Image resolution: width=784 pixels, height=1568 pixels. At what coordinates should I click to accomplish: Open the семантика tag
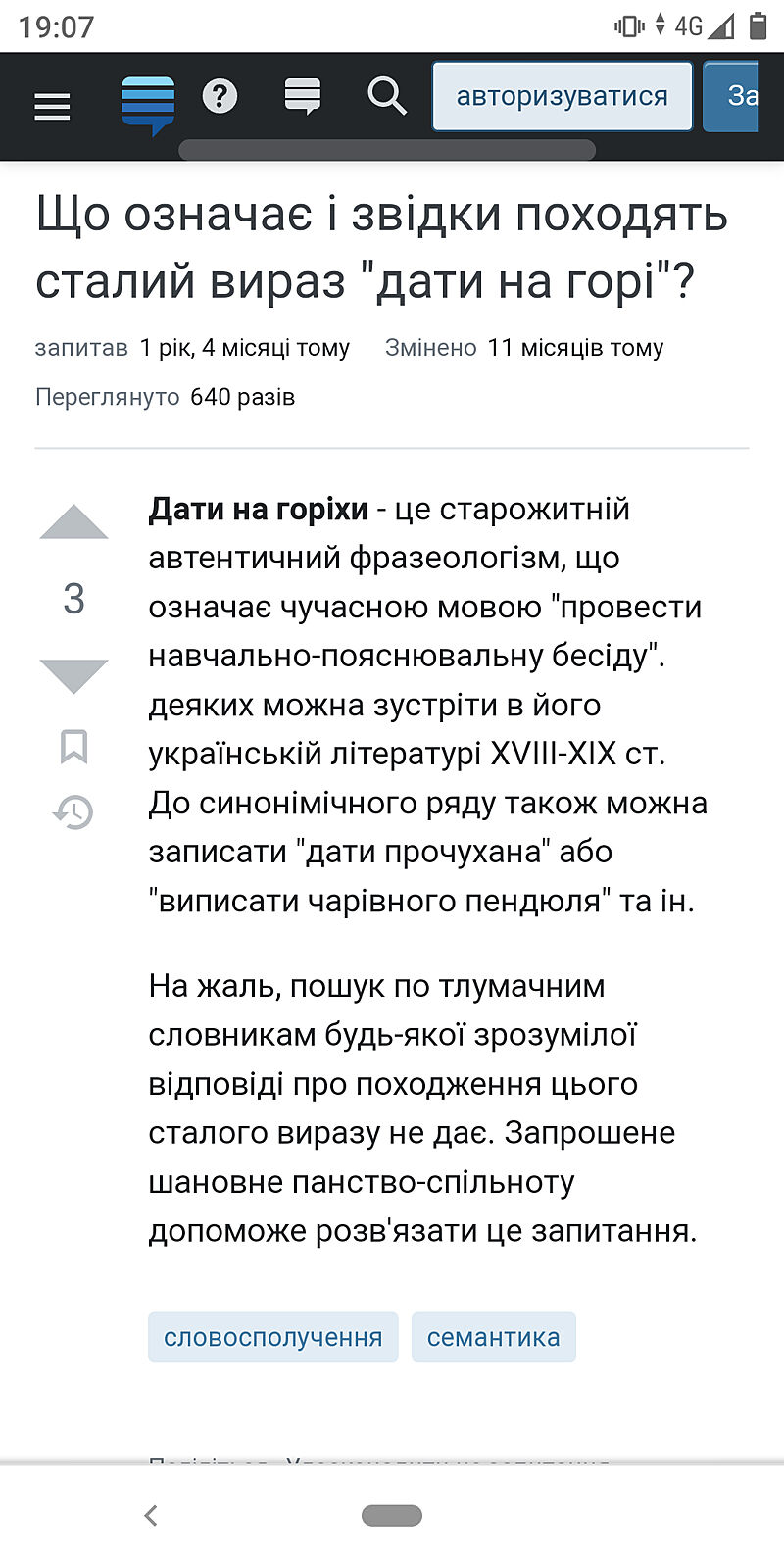click(493, 1337)
